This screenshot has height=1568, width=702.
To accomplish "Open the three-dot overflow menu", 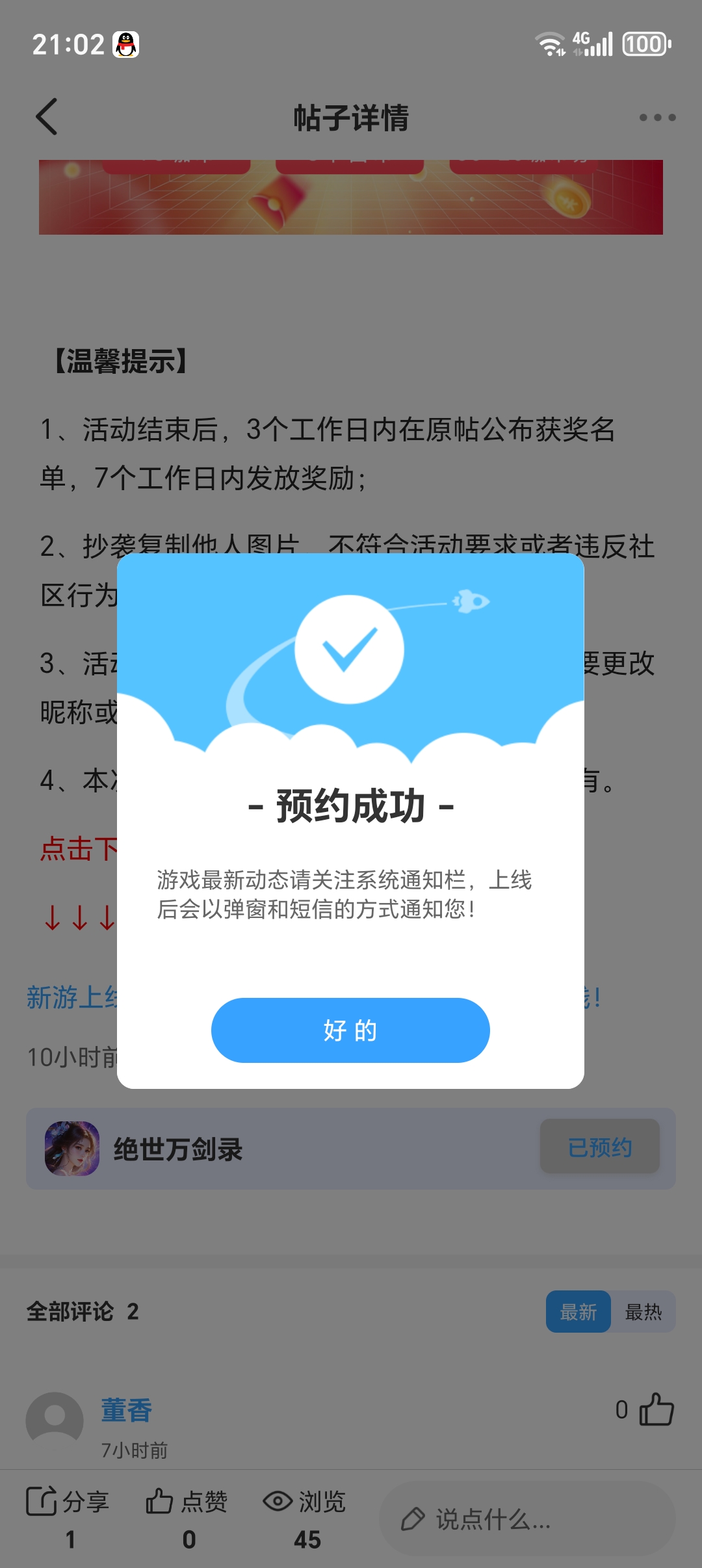I will tap(657, 118).
